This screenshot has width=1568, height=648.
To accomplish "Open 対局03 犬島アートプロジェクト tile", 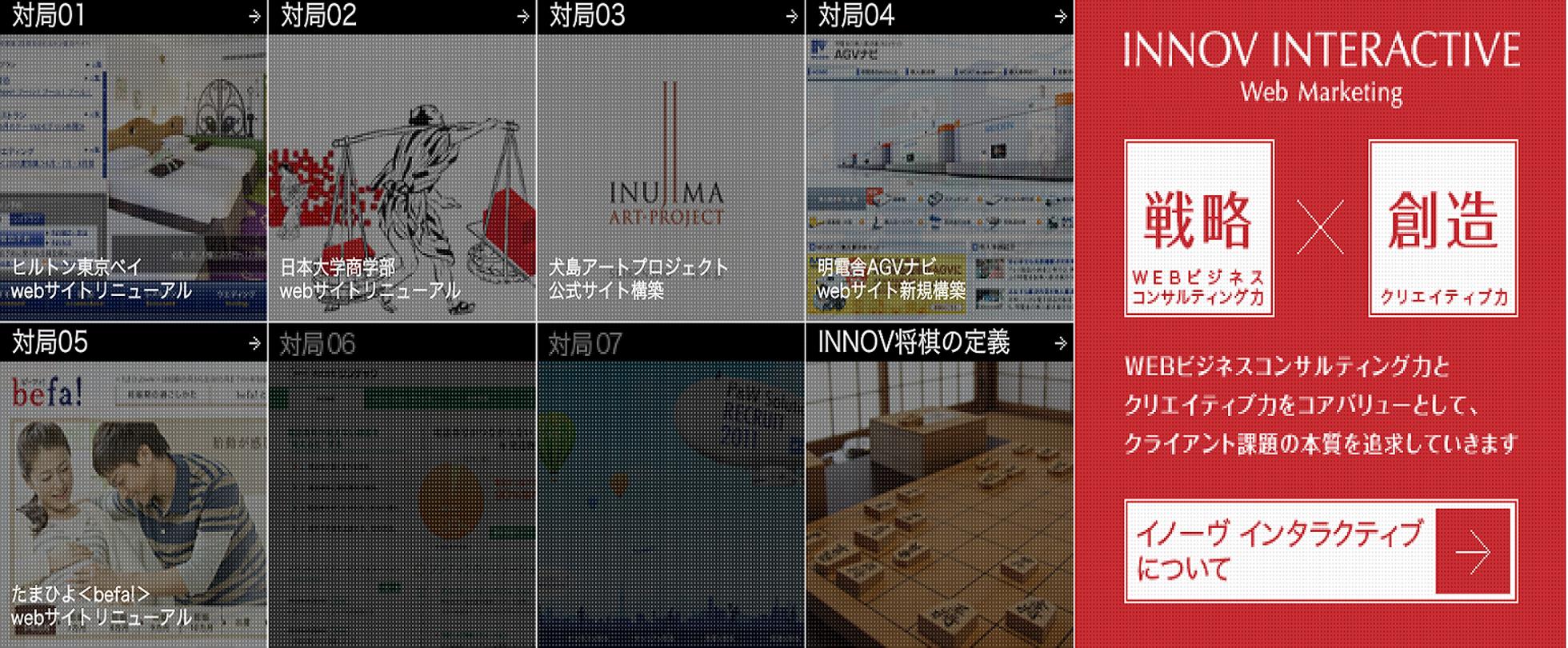I will click(x=671, y=160).
